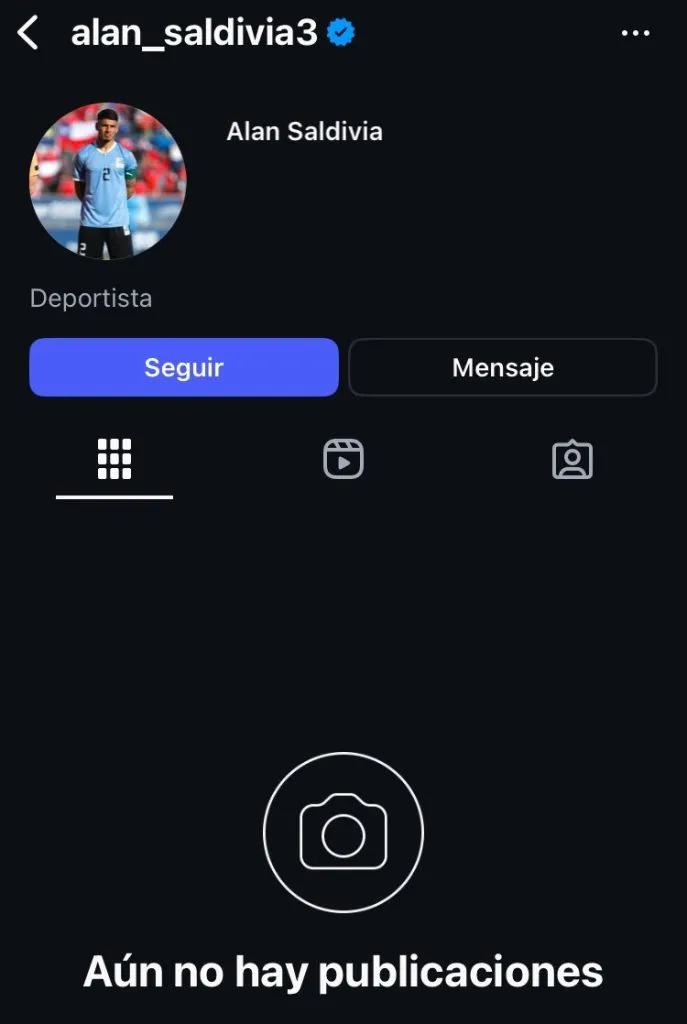Follow this account with Seguir

[x=184, y=367]
